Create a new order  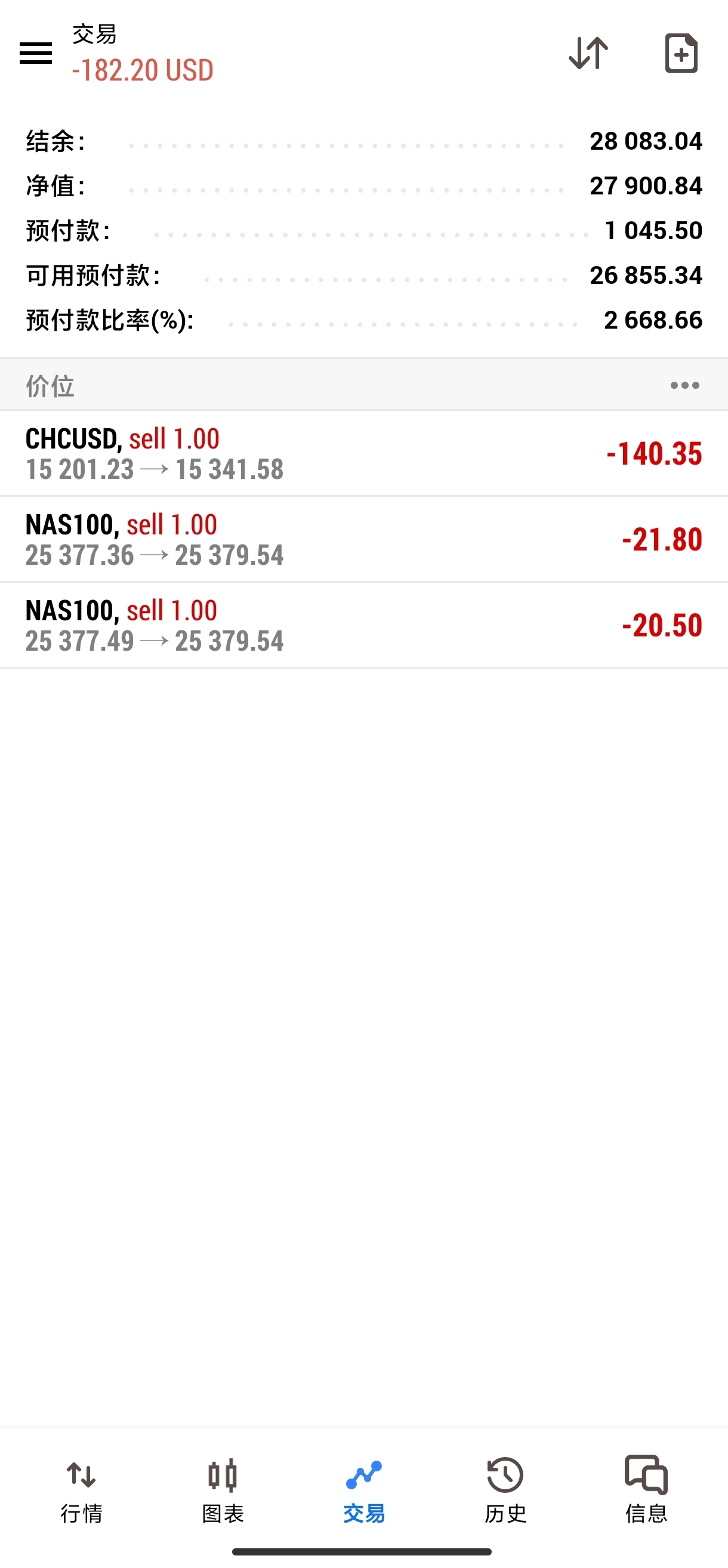(x=680, y=54)
